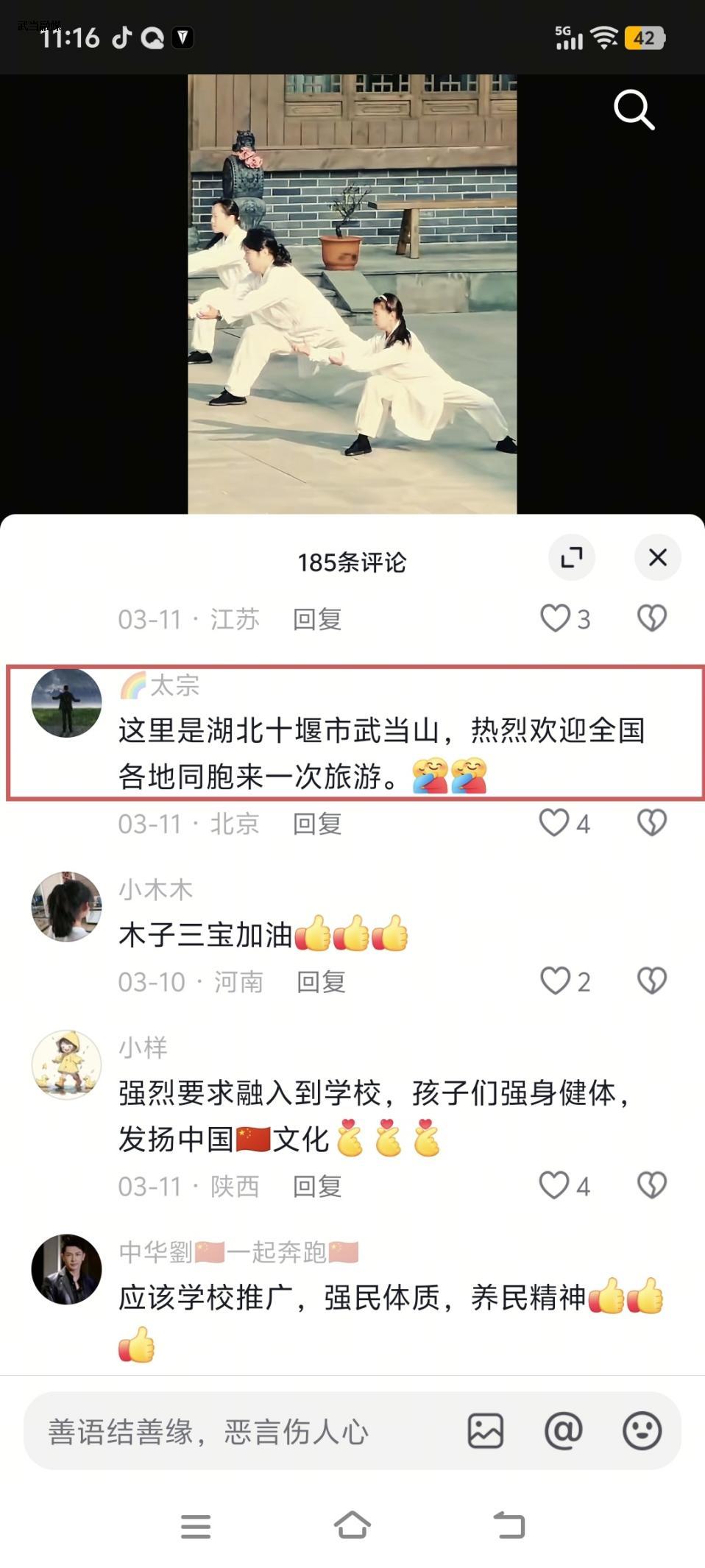The image size is (705, 1568).
Task: Like 小木木's comment
Action: 556,981
